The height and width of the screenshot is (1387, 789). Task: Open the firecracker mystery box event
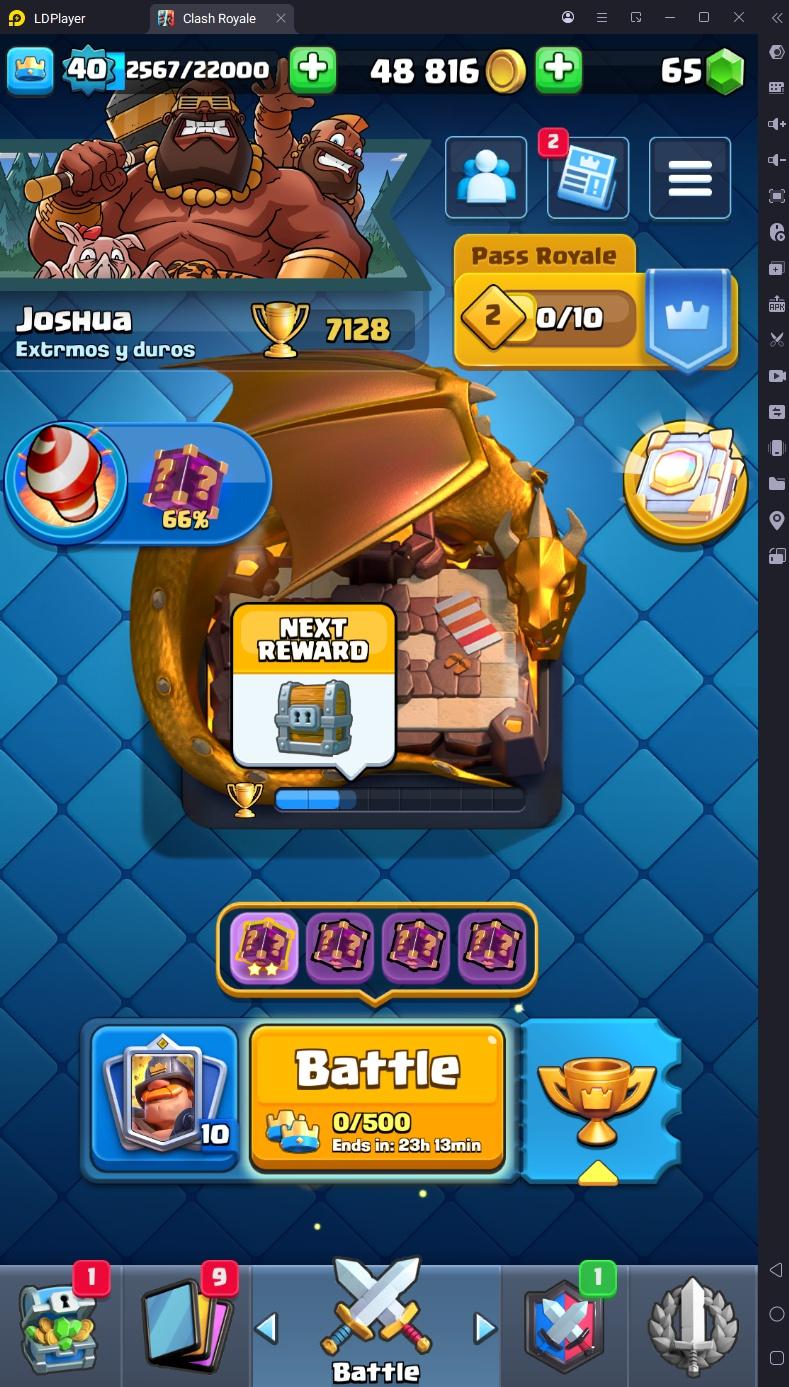click(137, 483)
